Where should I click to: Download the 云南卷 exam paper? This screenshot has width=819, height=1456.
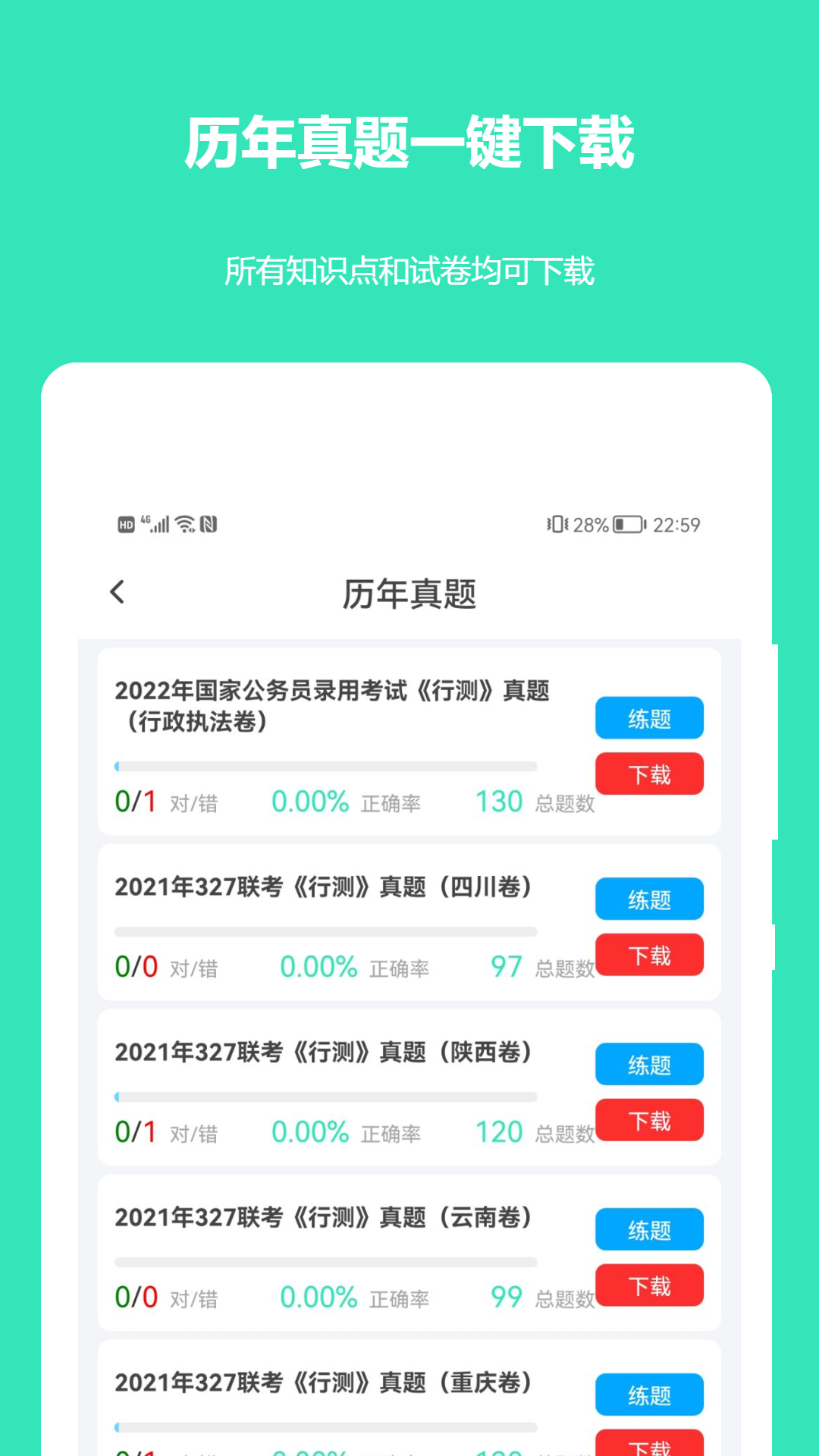(x=649, y=1285)
